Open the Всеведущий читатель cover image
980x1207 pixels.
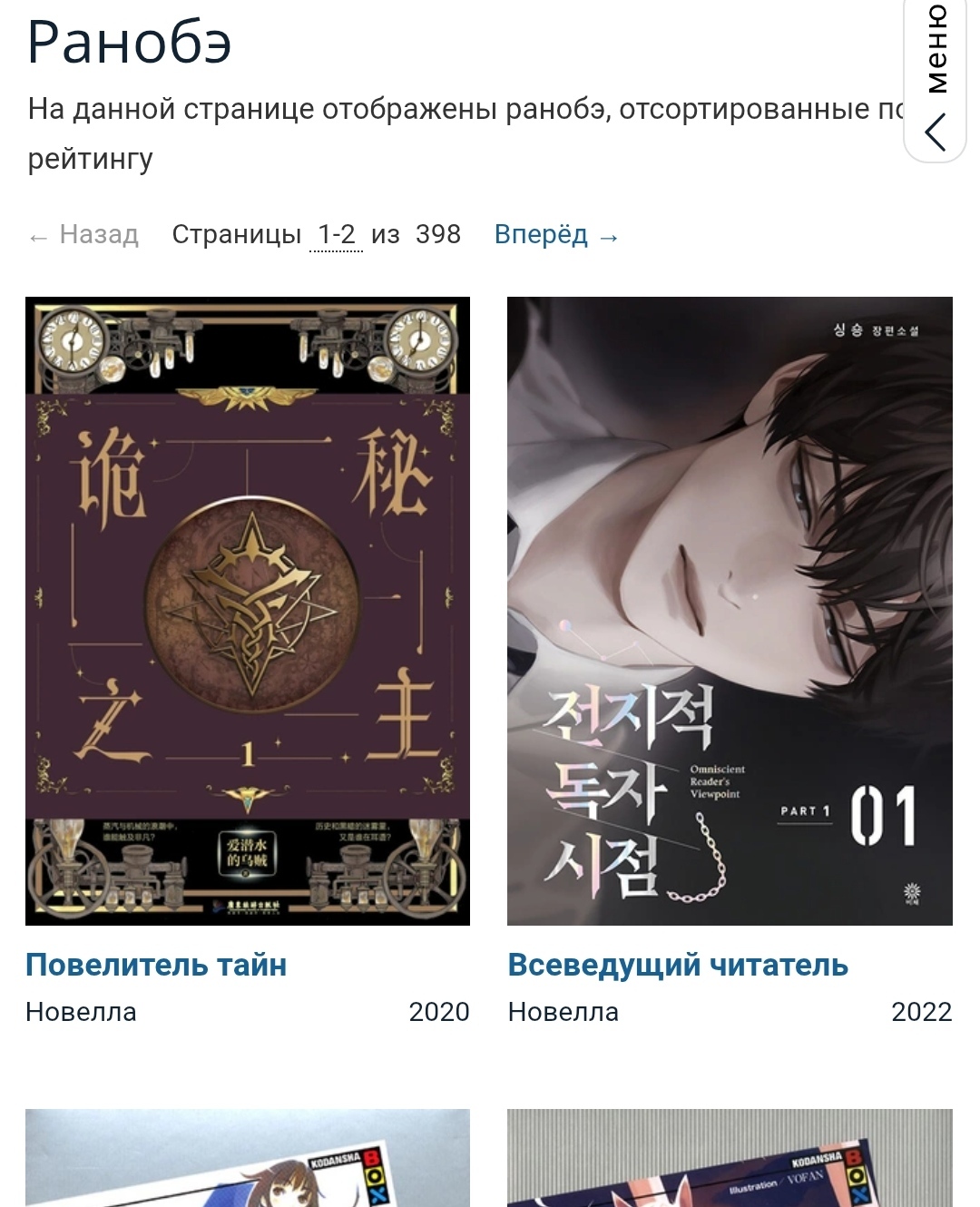point(730,611)
